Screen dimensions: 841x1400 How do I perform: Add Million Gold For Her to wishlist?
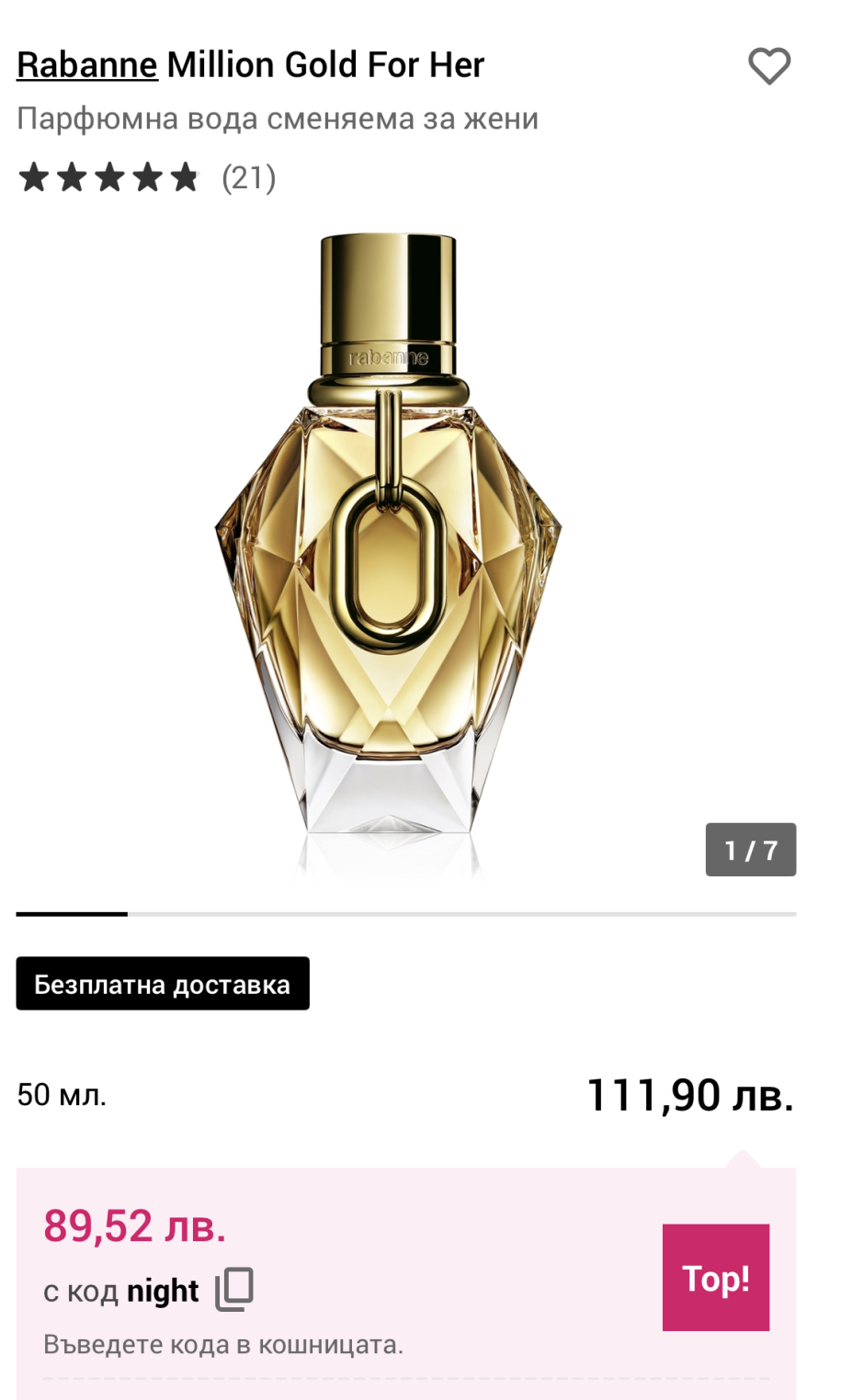point(768,66)
